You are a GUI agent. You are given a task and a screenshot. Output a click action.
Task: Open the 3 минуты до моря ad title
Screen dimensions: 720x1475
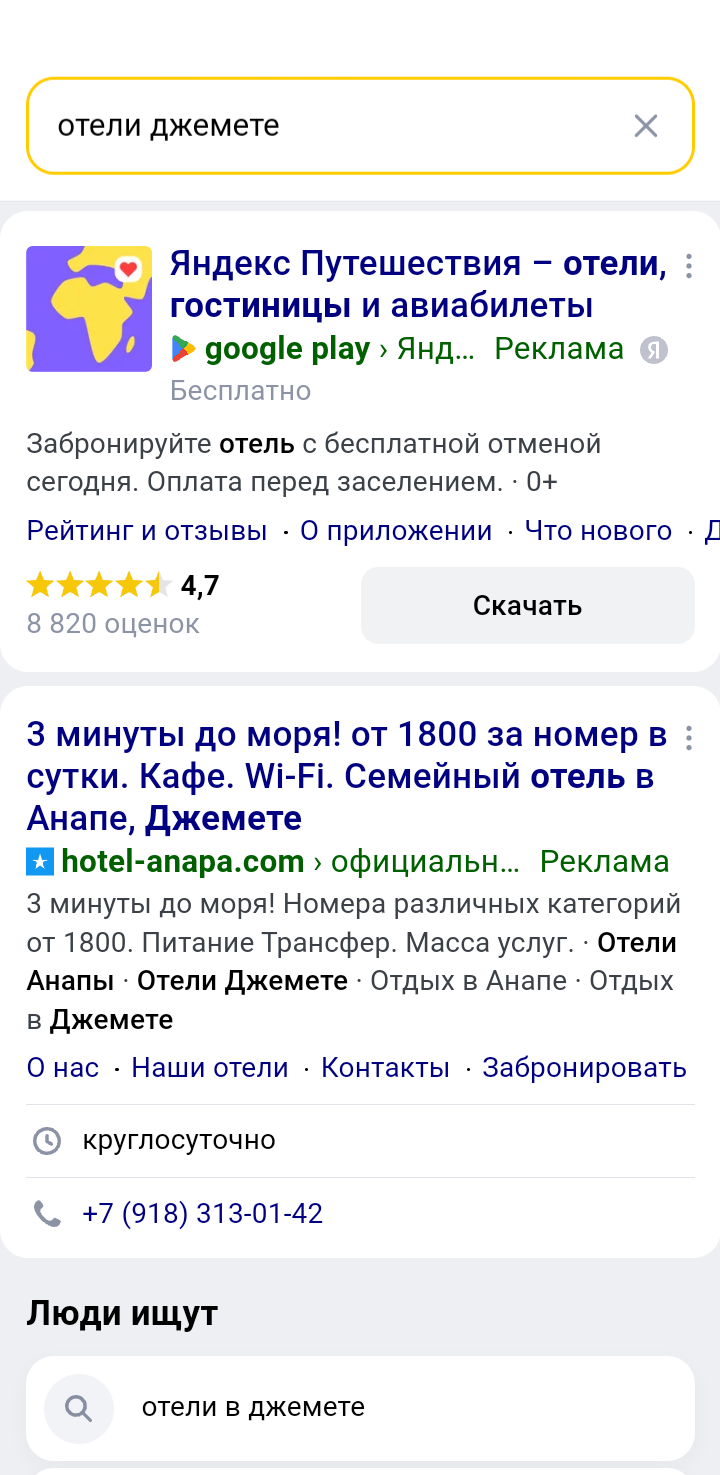coord(345,777)
